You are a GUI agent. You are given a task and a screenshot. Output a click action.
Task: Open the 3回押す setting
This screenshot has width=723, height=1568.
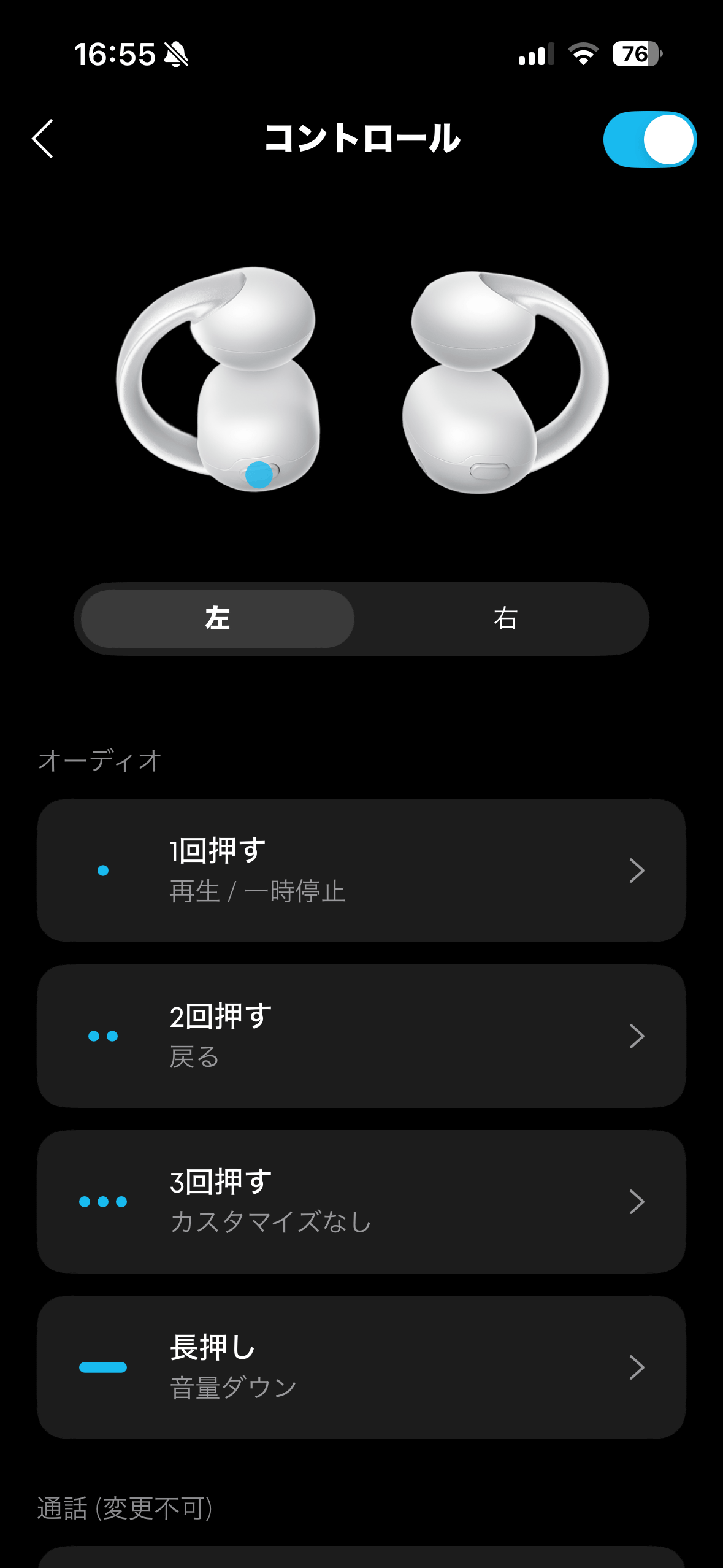(361, 1201)
